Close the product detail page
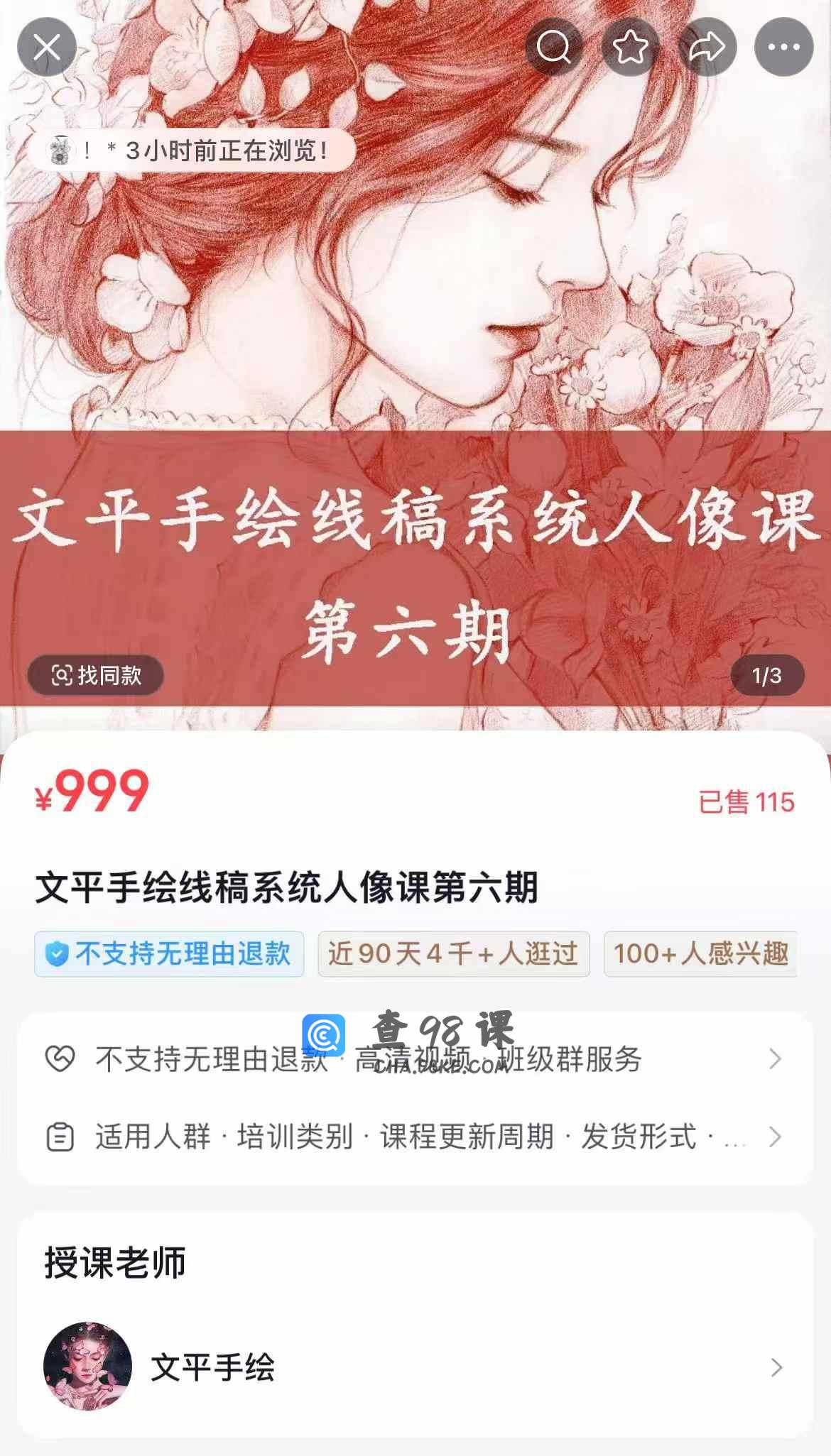Image resolution: width=831 pixels, height=1456 pixels. (x=47, y=48)
